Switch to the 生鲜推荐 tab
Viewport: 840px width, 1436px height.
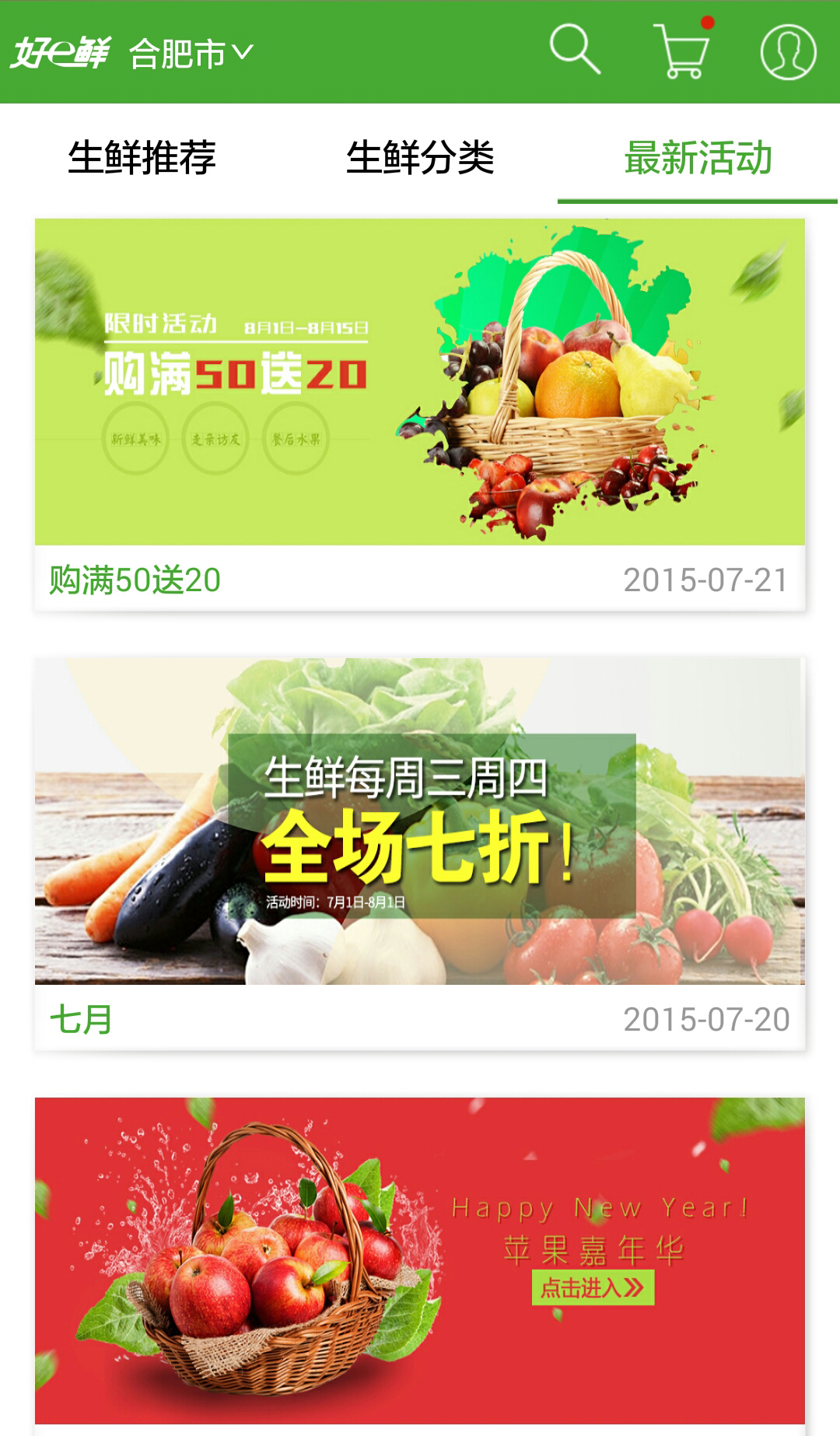(x=142, y=158)
